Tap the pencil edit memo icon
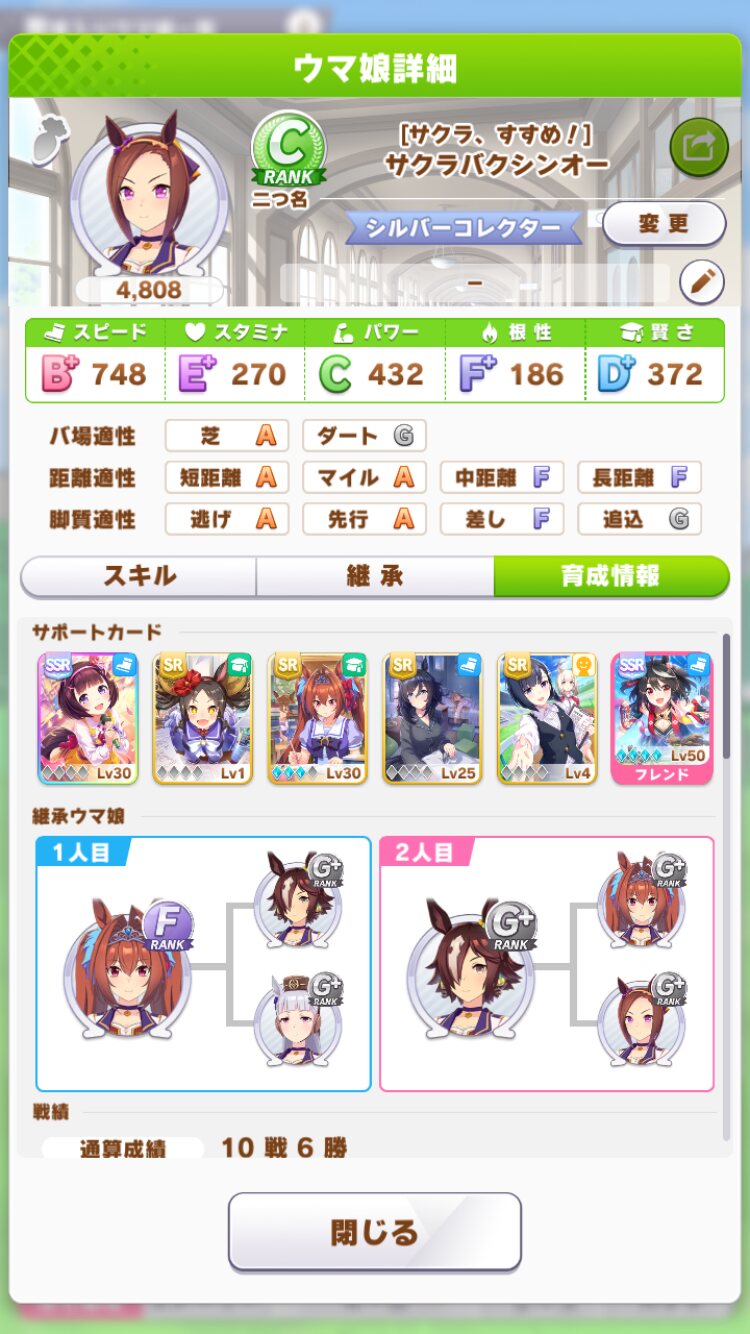The height and width of the screenshot is (1334, 750). pyautogui.click(x=701, y=283)
